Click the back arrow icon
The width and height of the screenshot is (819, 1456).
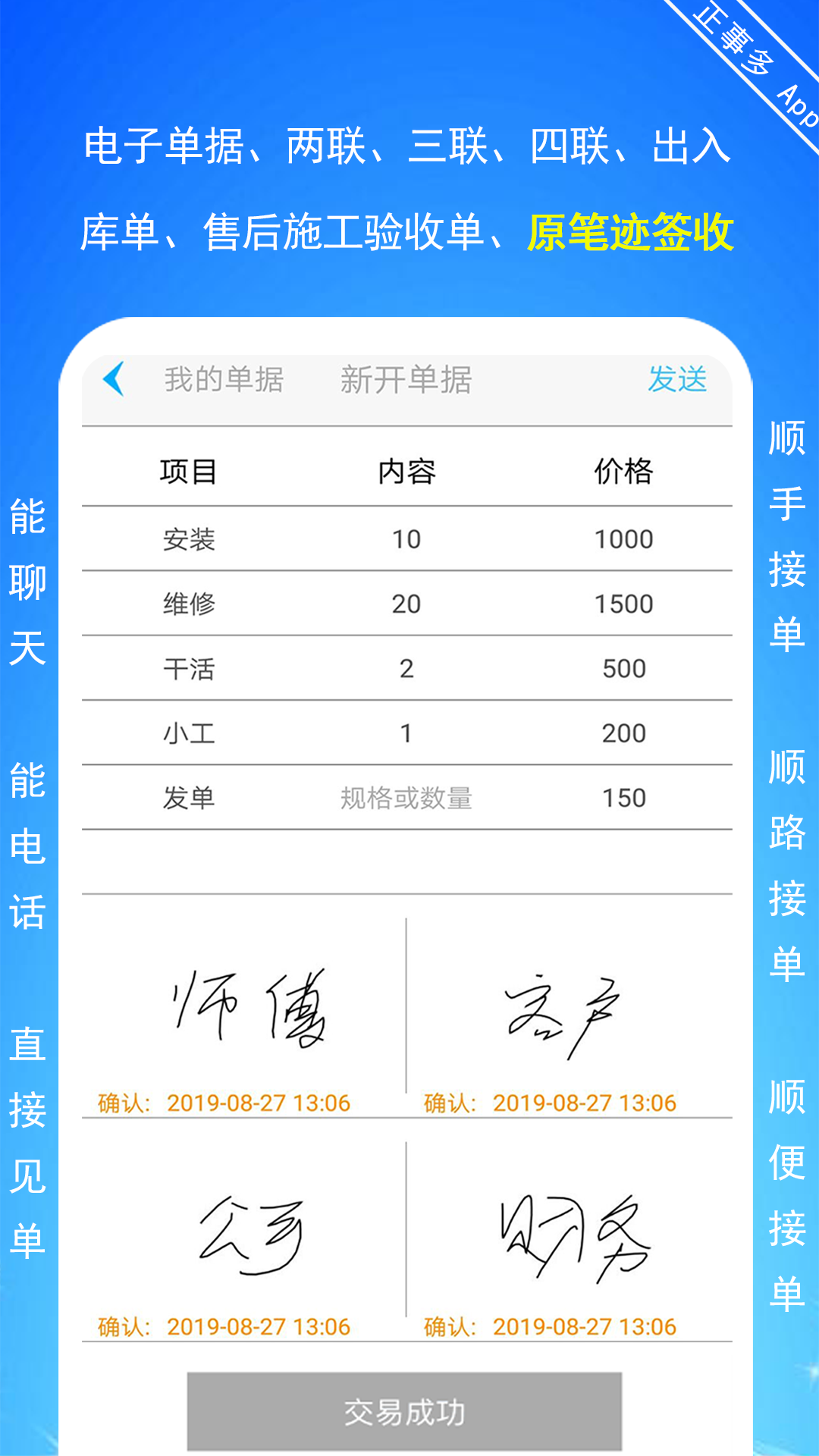click(x=115, y=381)
